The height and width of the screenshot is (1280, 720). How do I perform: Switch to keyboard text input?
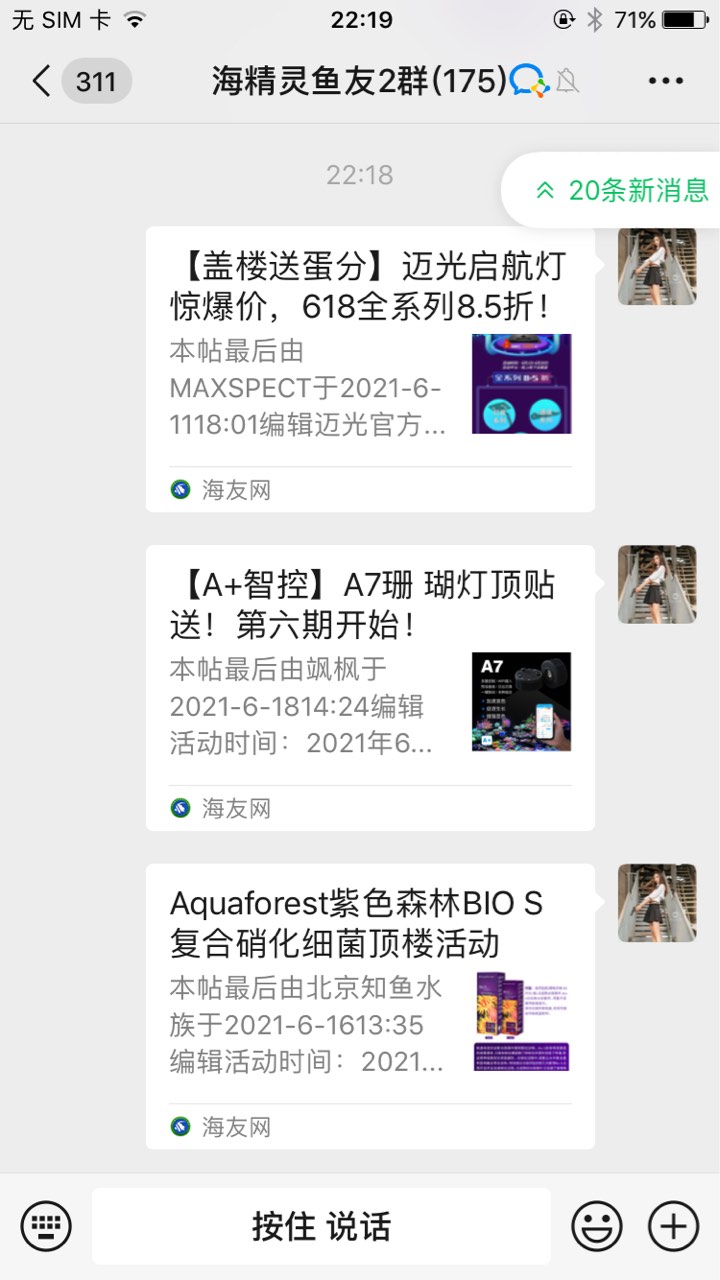click(x=46, y=1226)
